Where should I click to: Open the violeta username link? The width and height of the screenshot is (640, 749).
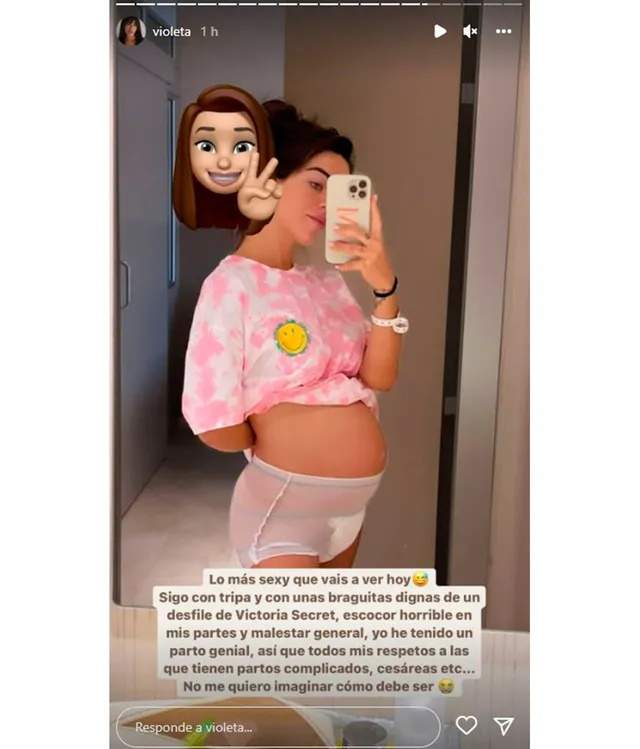click(170, 32)
